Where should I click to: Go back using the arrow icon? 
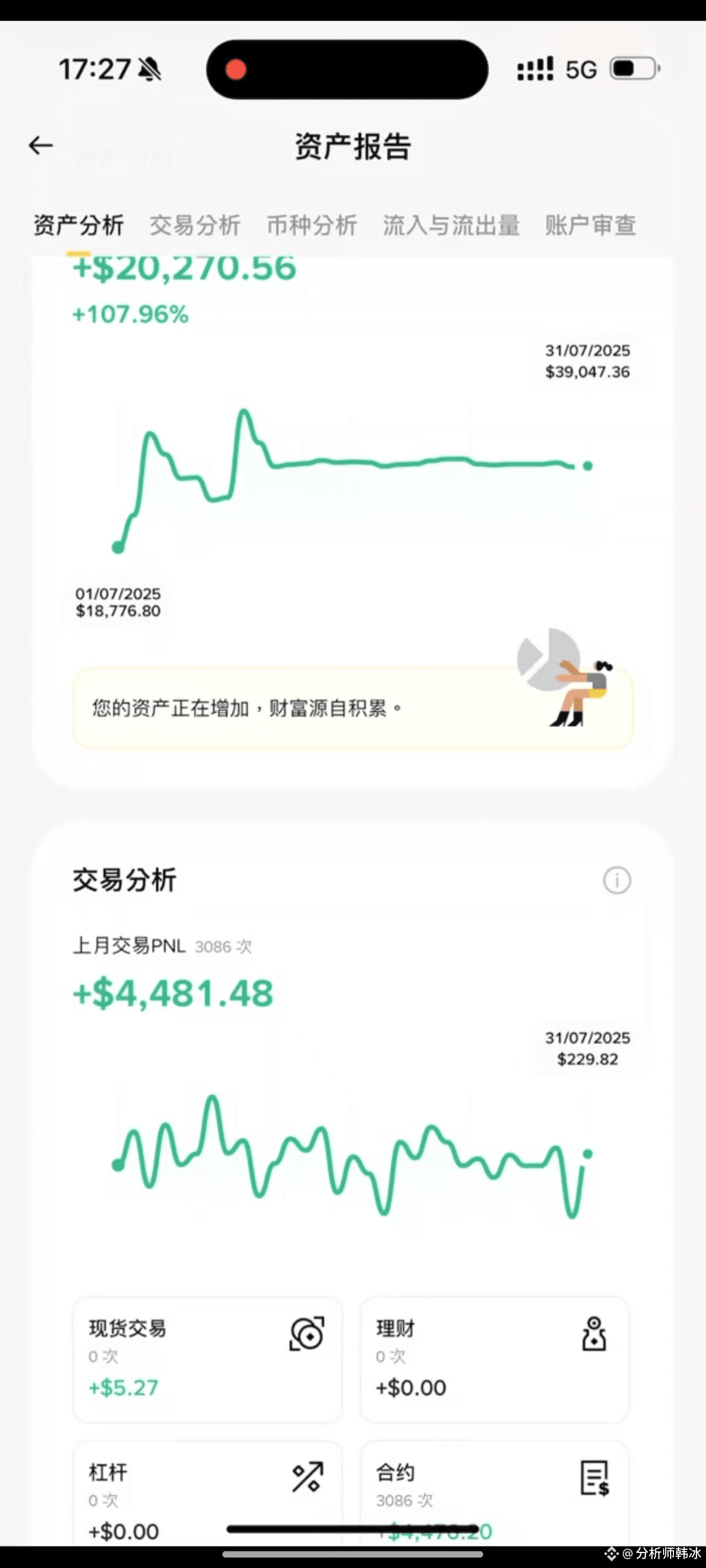[41, 146]
